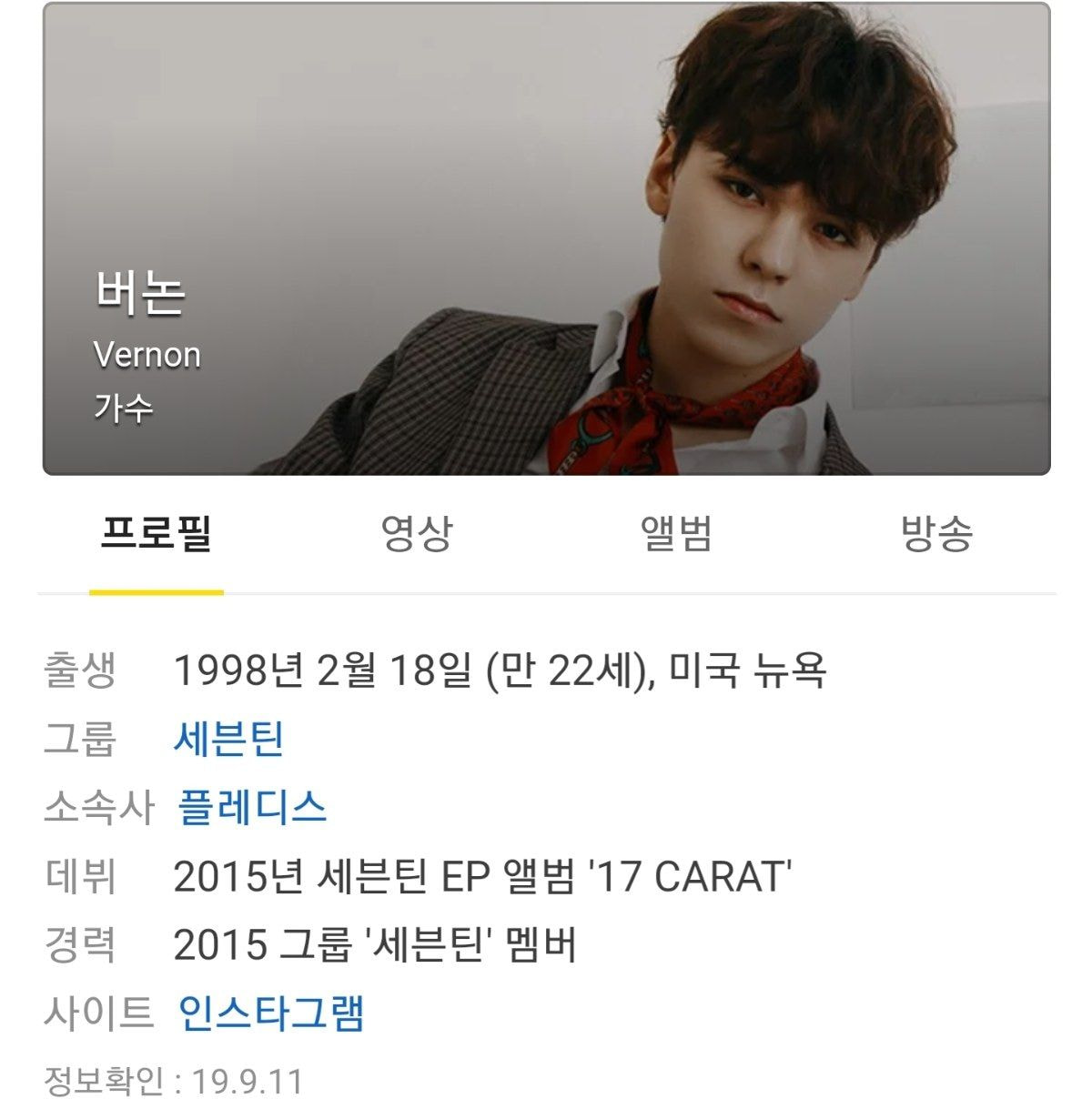Open Vernon's profile banner image
Viewport: 1092px width, 1099px height.
[546, 238]
